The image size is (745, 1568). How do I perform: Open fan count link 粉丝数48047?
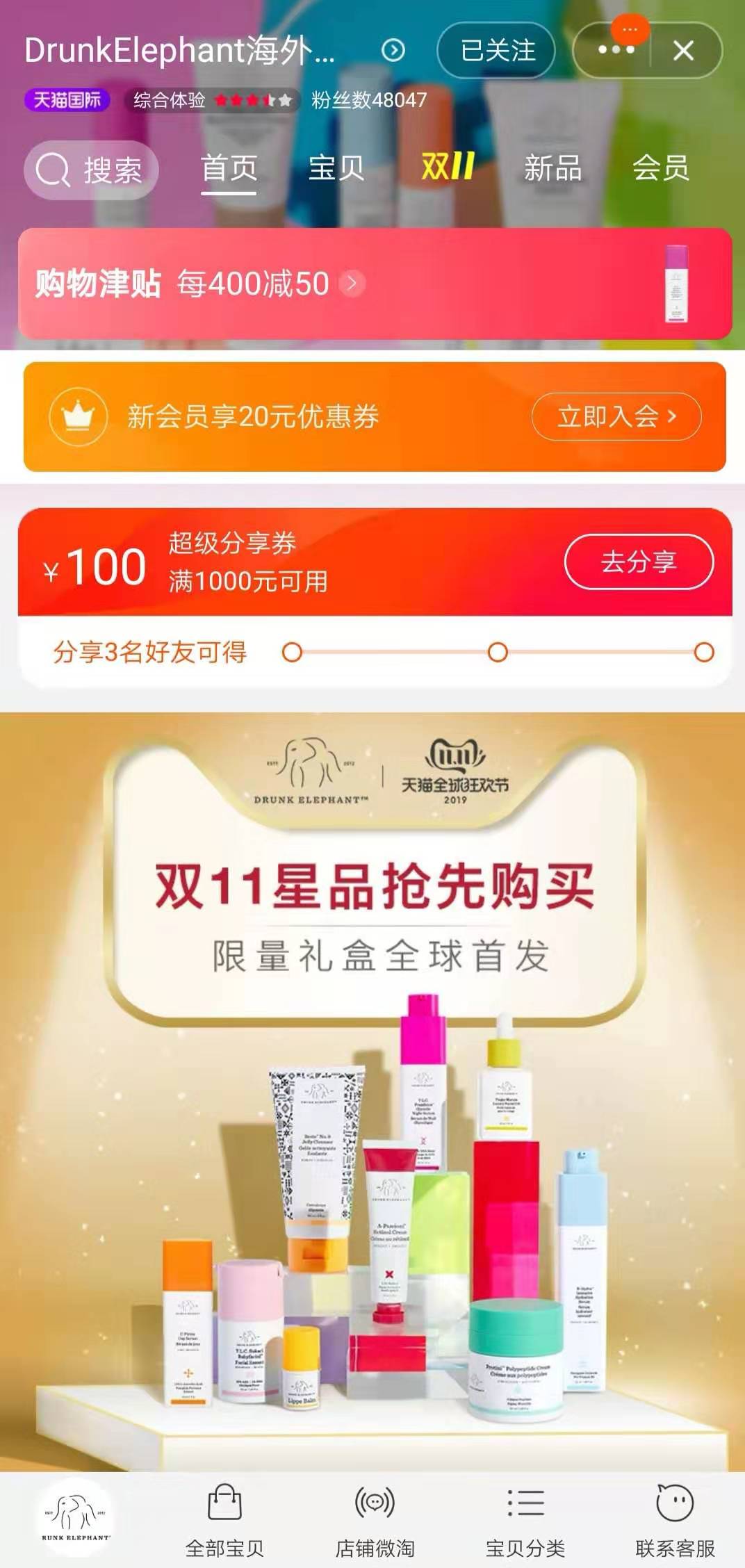coord(367,100)
